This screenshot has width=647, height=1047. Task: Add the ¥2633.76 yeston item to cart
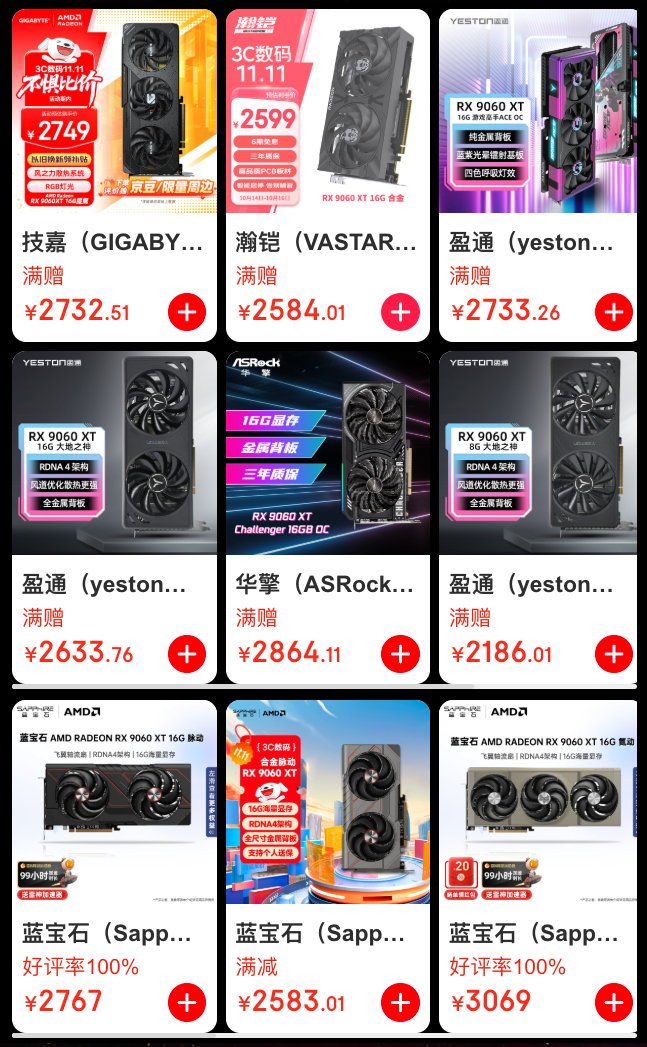[187, 655]
